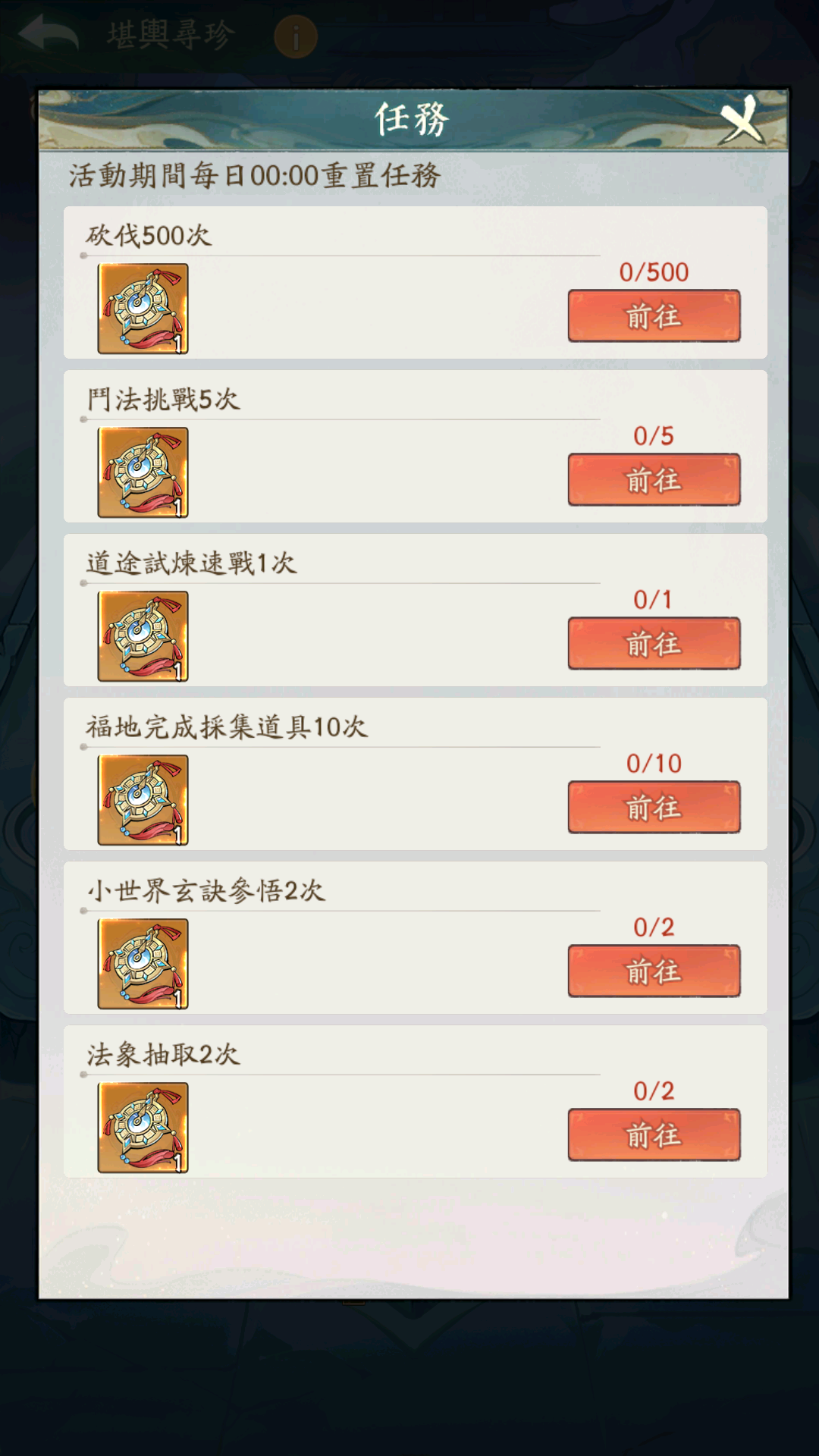Tap 前往 for 法象抽取2次
This screenshot has width=819, height=1456.
click(x=654, y=1134)
